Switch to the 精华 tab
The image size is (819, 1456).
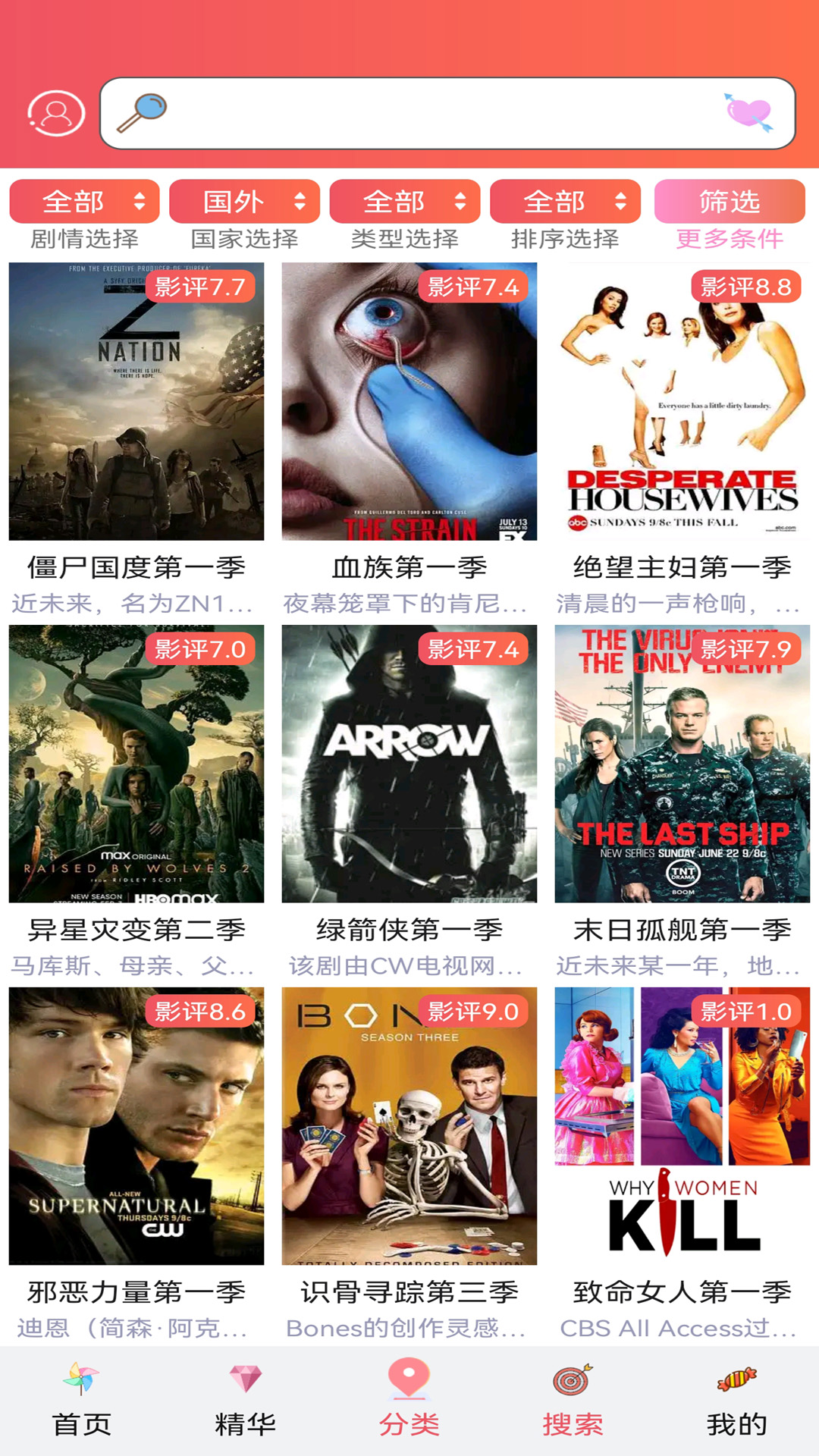246,1401
